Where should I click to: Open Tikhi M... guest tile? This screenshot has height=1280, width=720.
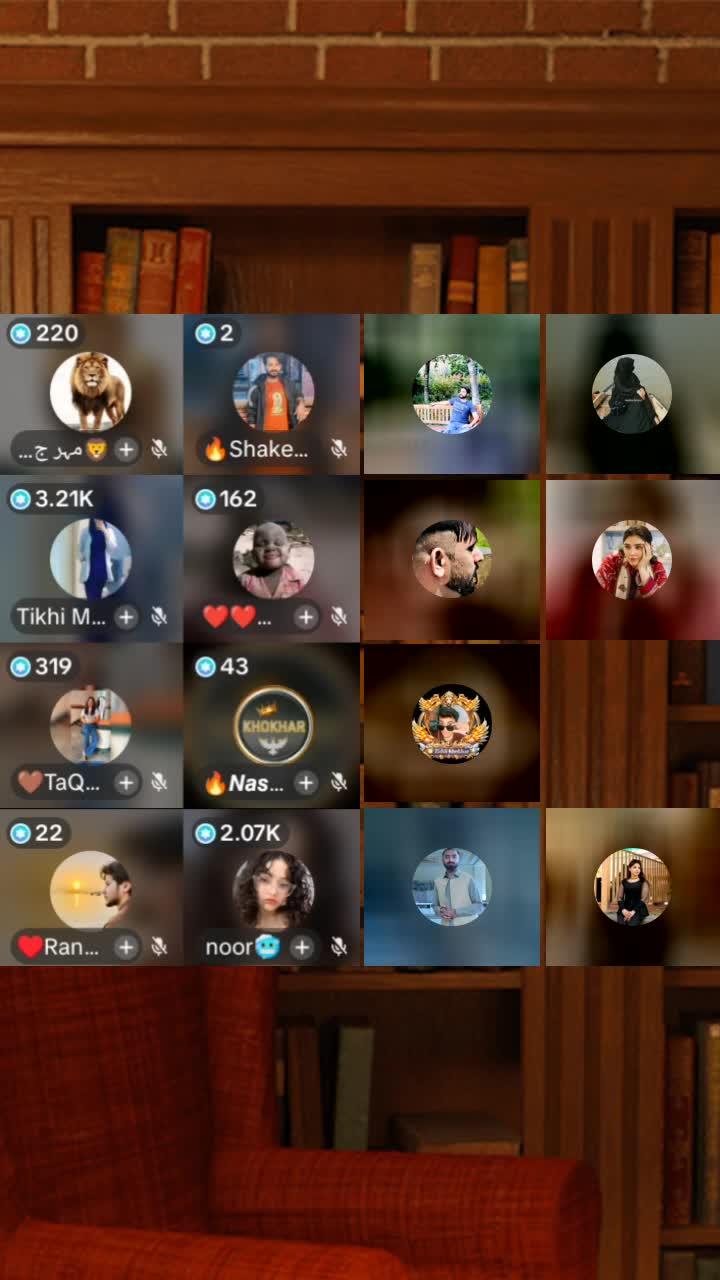[x=90, y=558]
